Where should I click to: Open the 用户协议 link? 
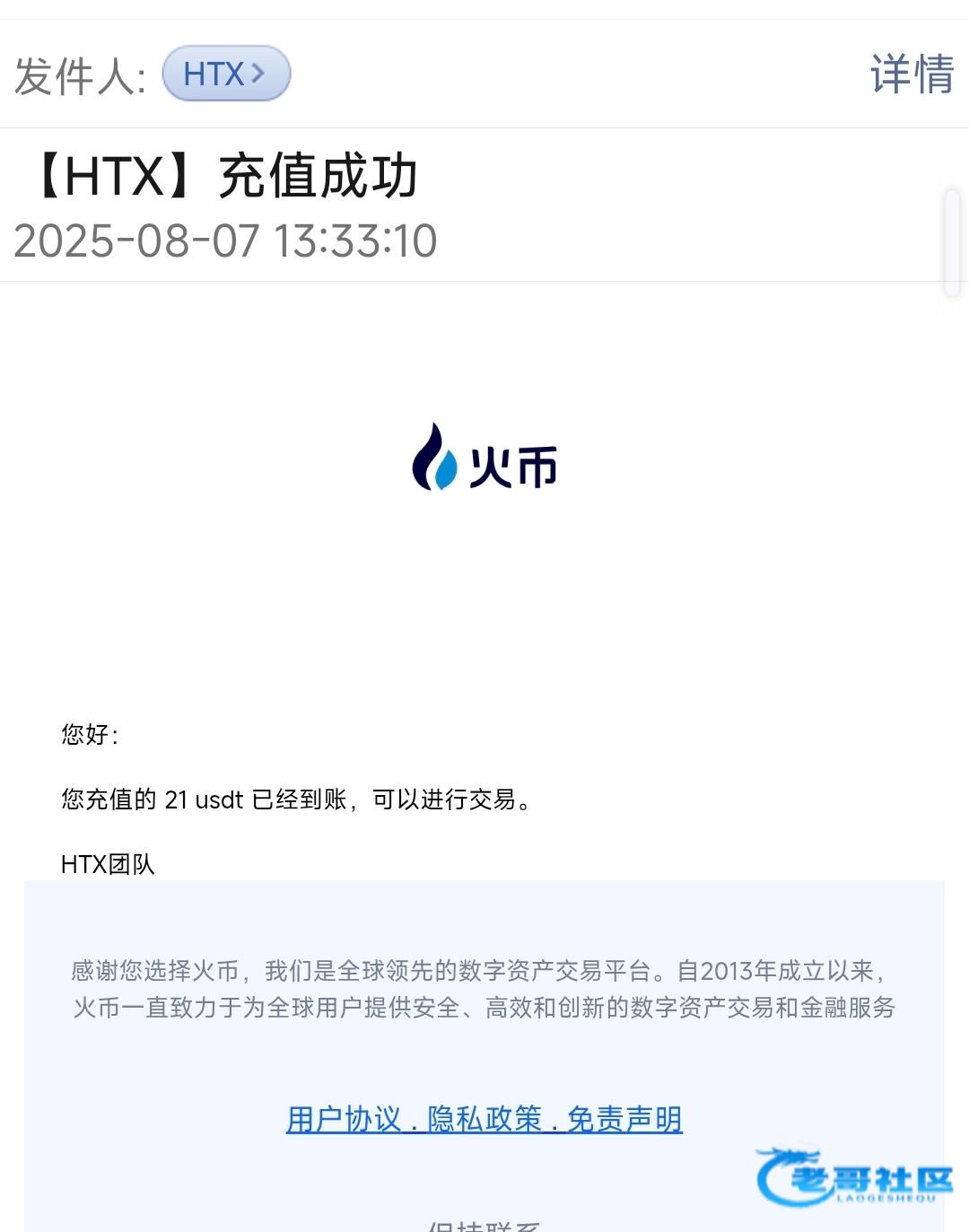tap(344, 1119)
